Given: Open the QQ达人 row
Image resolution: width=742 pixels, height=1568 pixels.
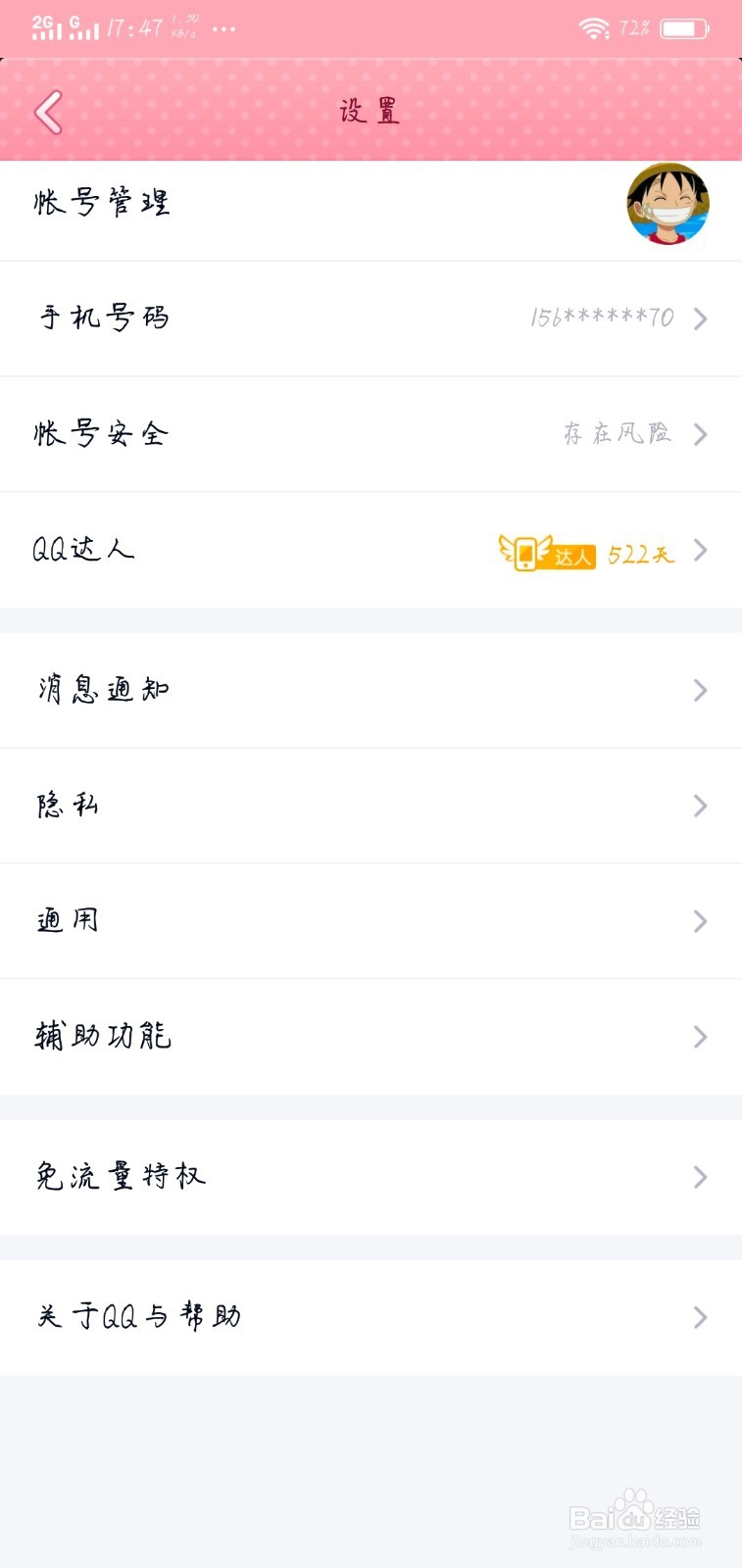Looking at the screenshot, I should pyautogui.click(x=371, y=550).
